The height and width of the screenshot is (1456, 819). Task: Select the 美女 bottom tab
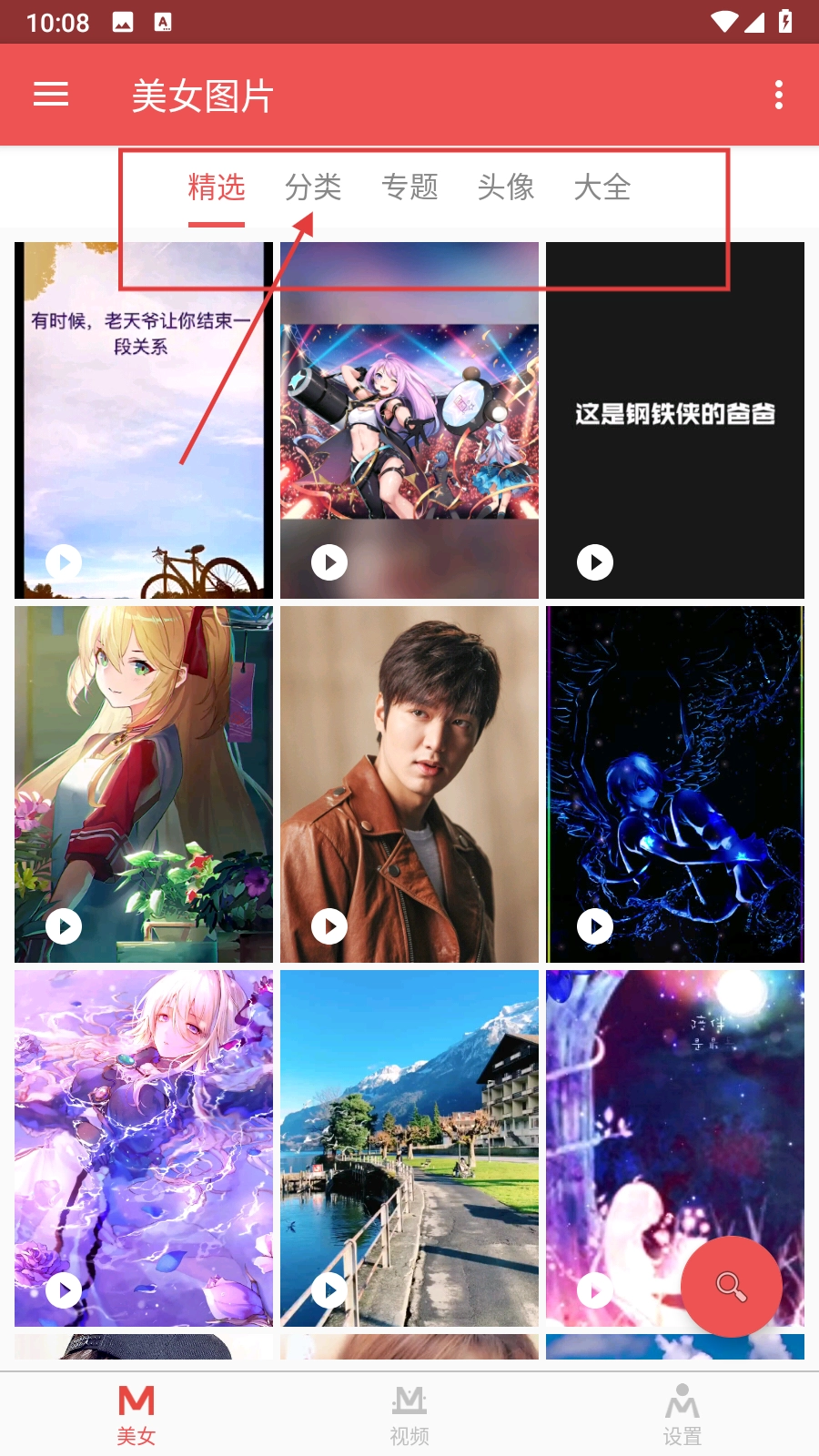coord(136,1415)
